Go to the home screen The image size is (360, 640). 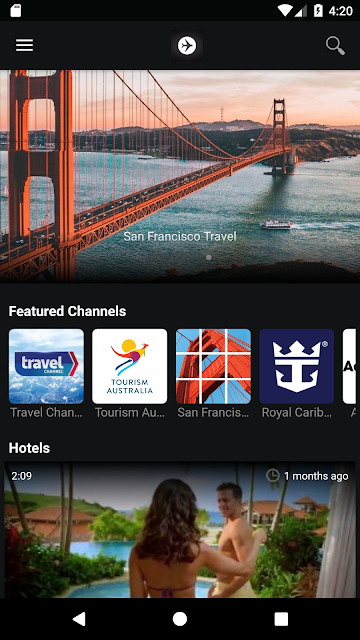coord(180,619)
